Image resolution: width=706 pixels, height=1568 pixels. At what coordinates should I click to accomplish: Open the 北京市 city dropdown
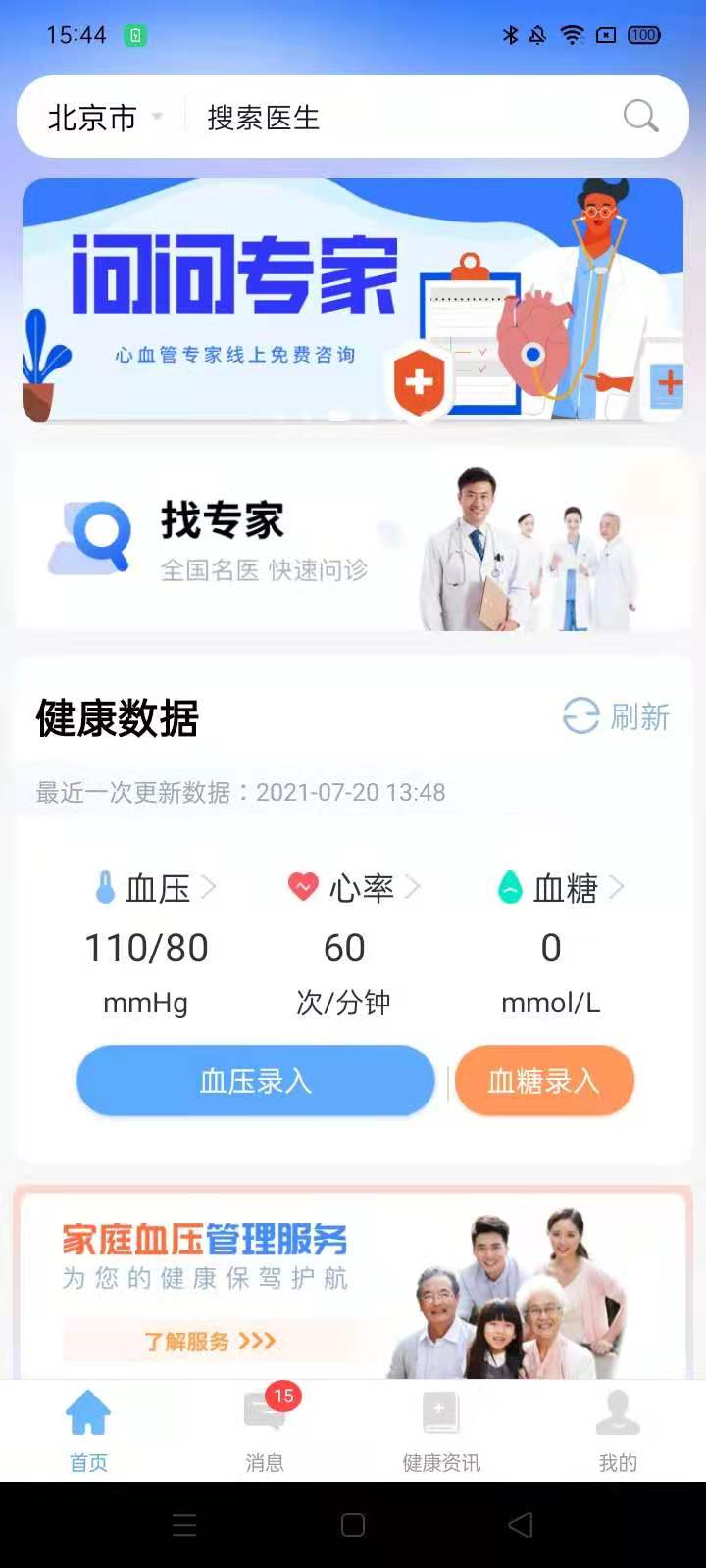105,118
